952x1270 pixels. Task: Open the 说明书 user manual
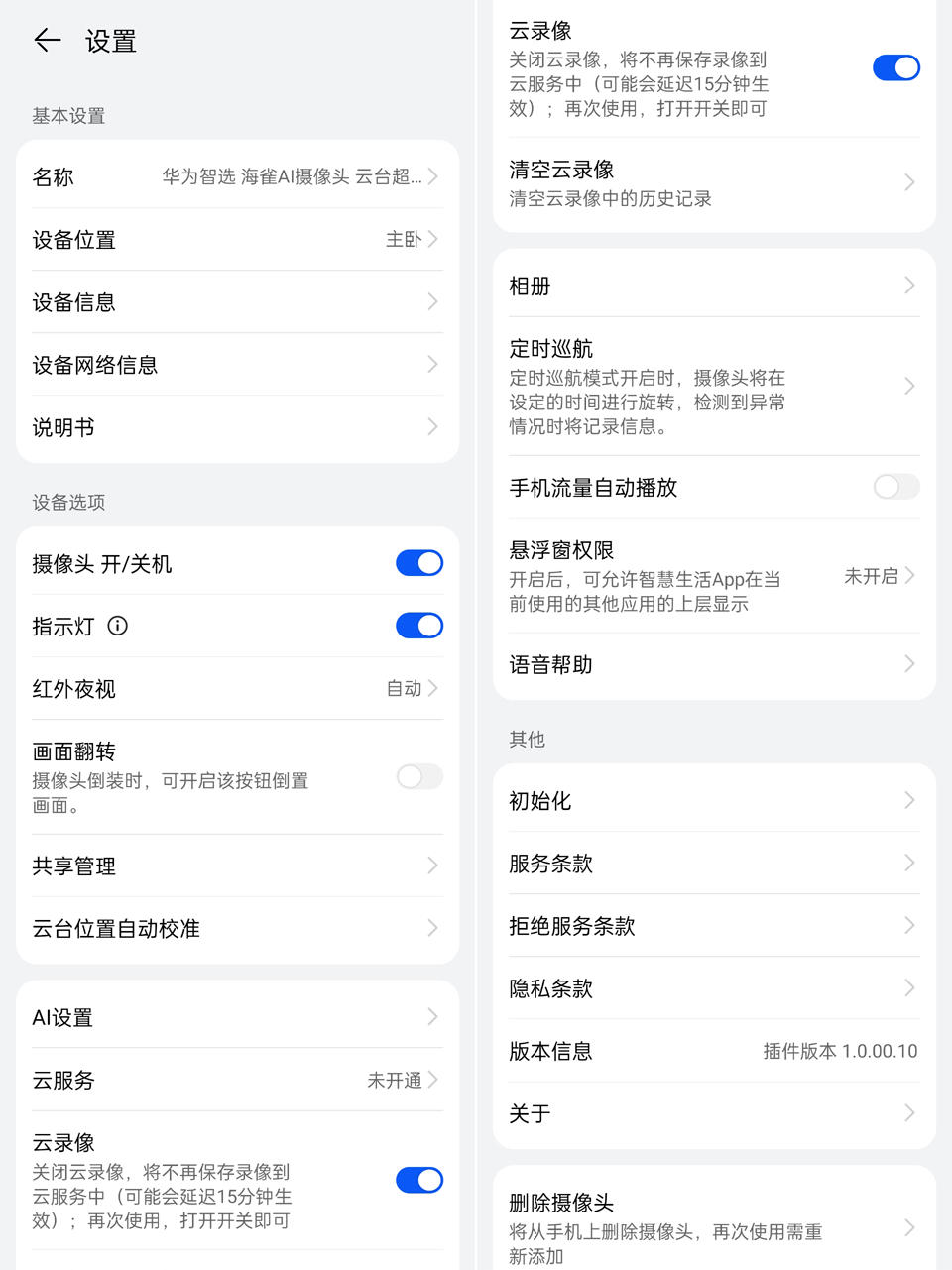(237, 427)
